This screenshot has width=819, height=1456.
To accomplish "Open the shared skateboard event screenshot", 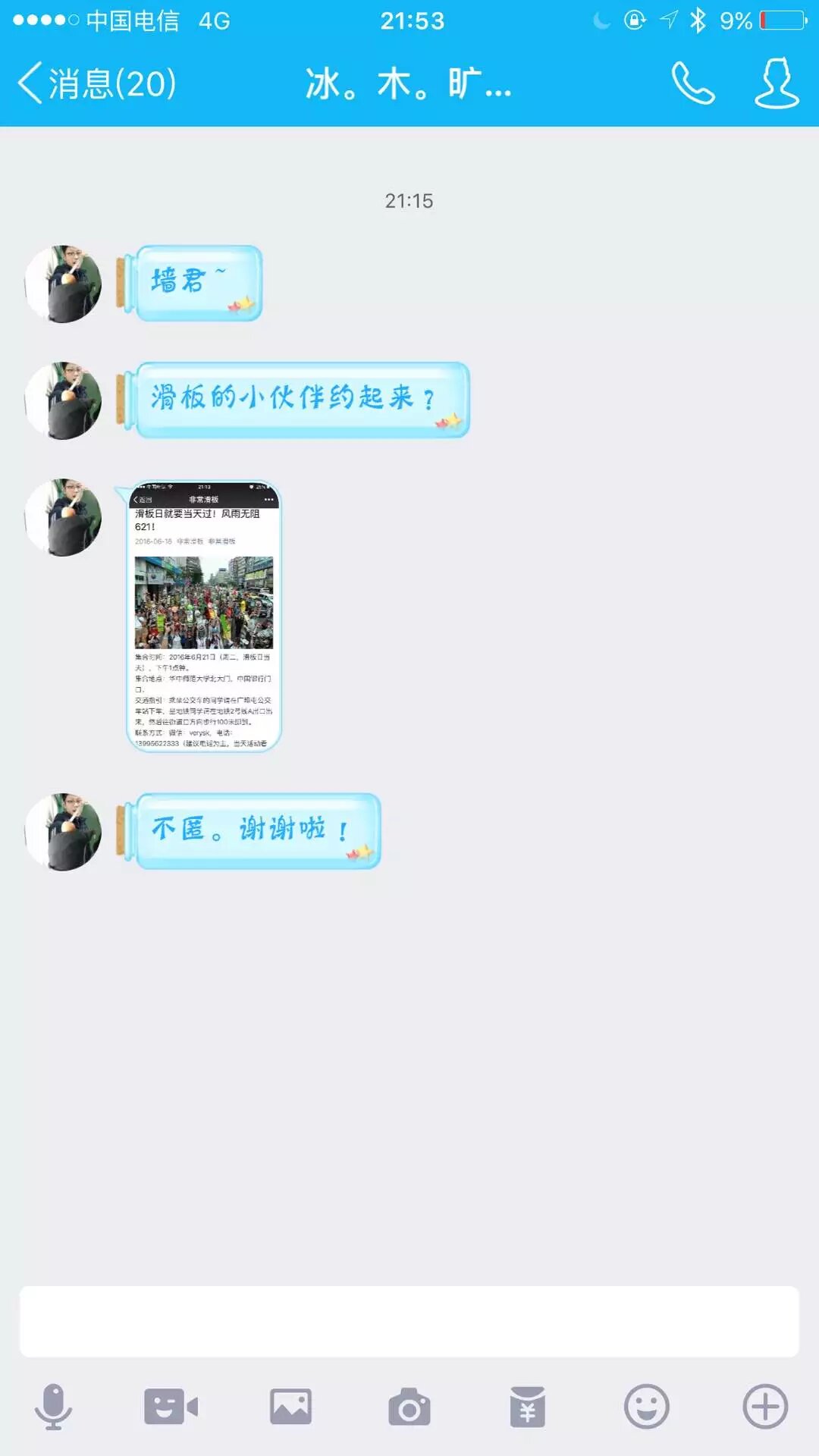I will pos(203,616).
